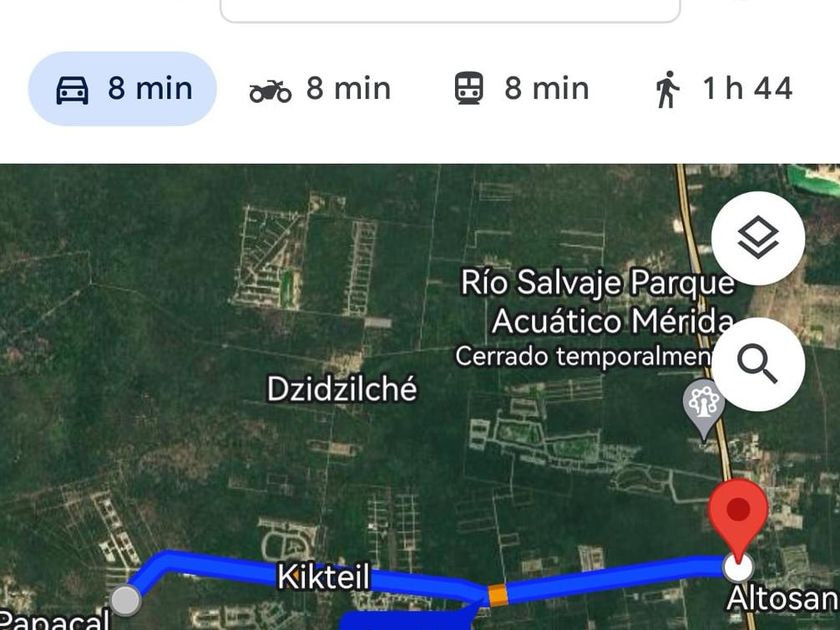Select the car driving mode
The width and height of the screenshot is (840, 630).
[122, 89]
